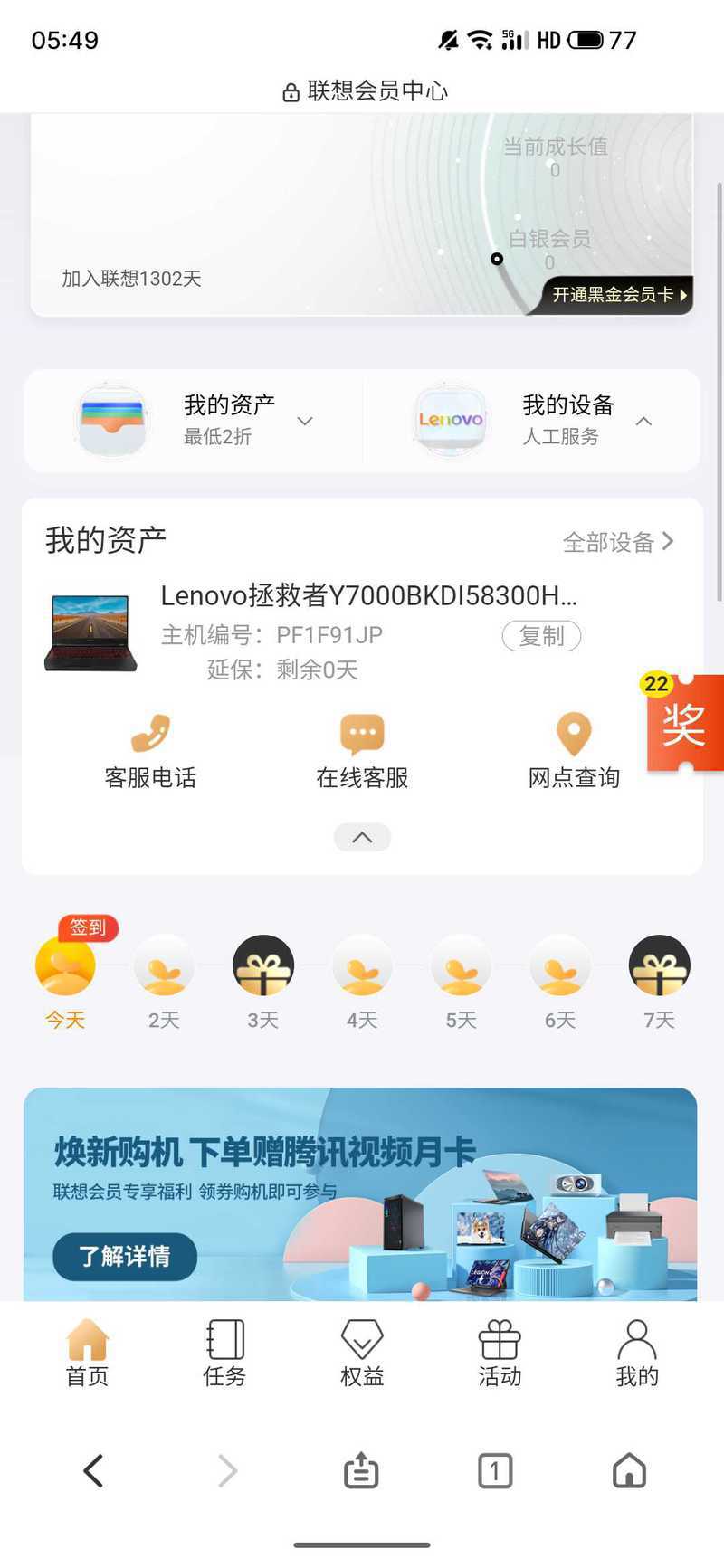The width and height of the screenshot is (724, 1568).
Task: Expand the 我的资产 dropdown
Action: 304,421
